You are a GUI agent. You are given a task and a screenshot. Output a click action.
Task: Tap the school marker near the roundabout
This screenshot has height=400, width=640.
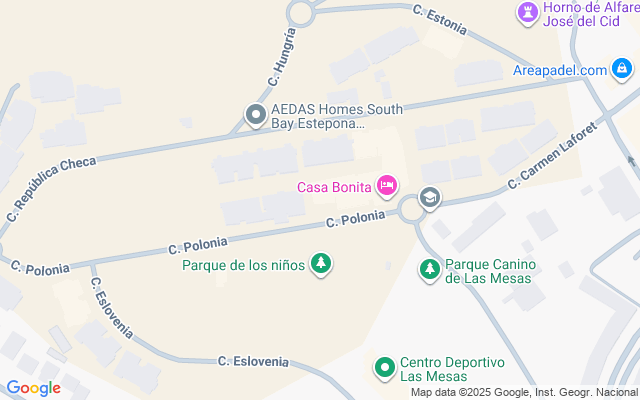point(430,197)
